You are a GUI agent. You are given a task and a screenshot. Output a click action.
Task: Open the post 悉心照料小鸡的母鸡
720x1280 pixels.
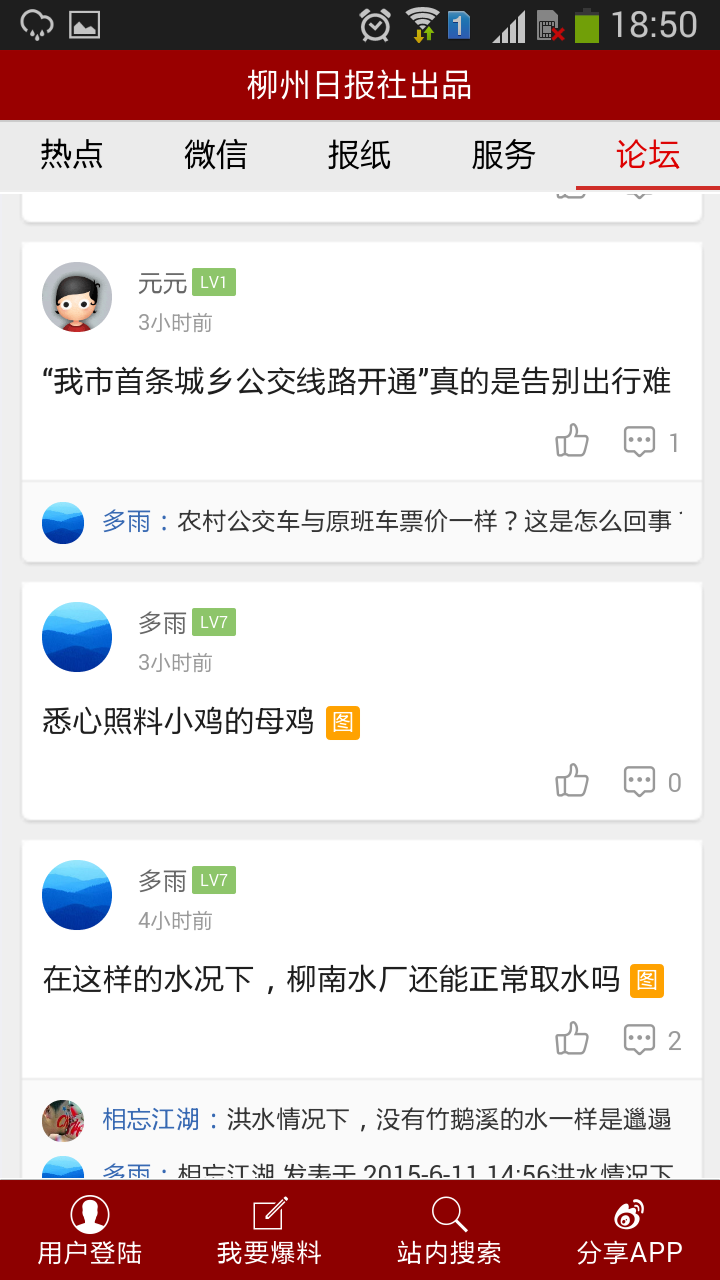pos(178,721)
